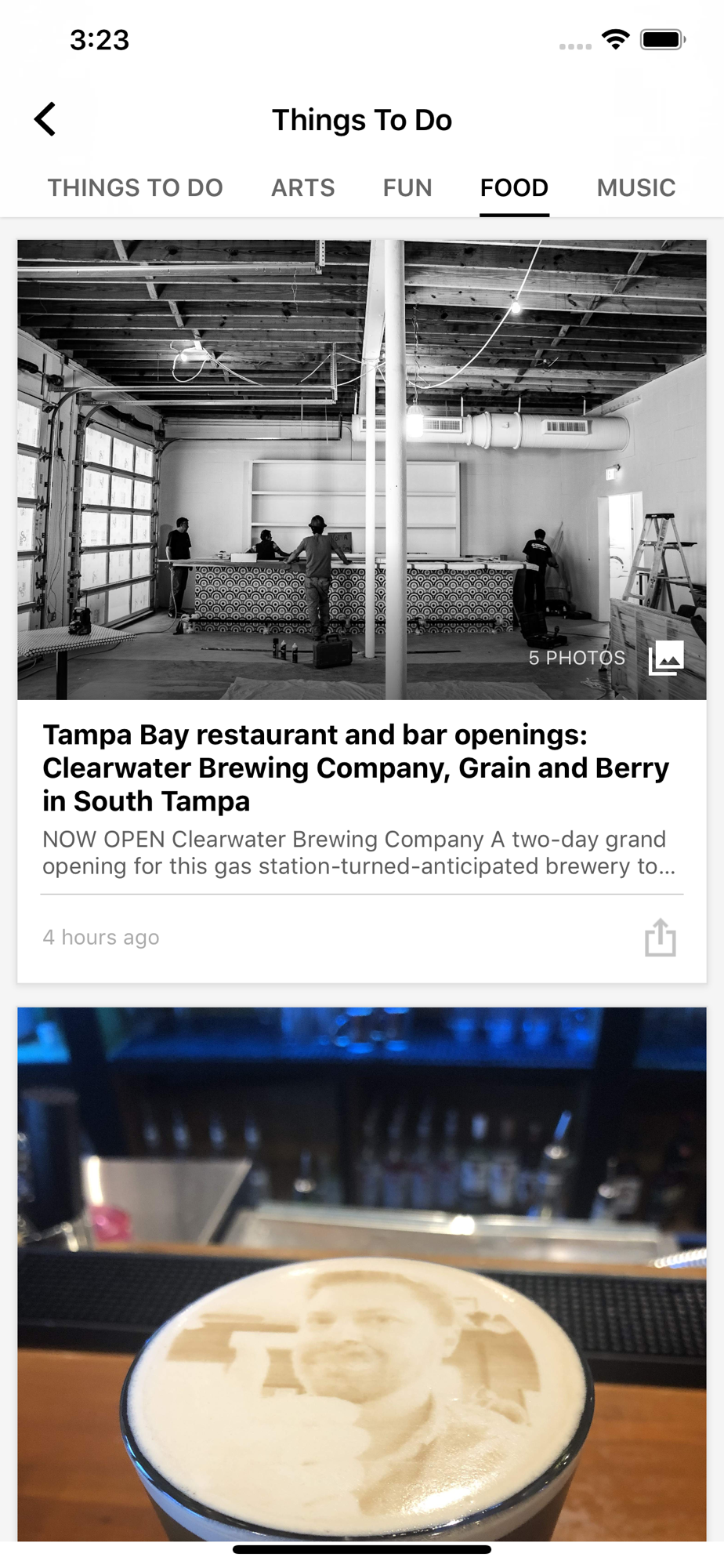This screenshot has width=724, height=1568.
Task: Share the Tampa Bay restaurant openings article
Action: (x=660, y=938)
